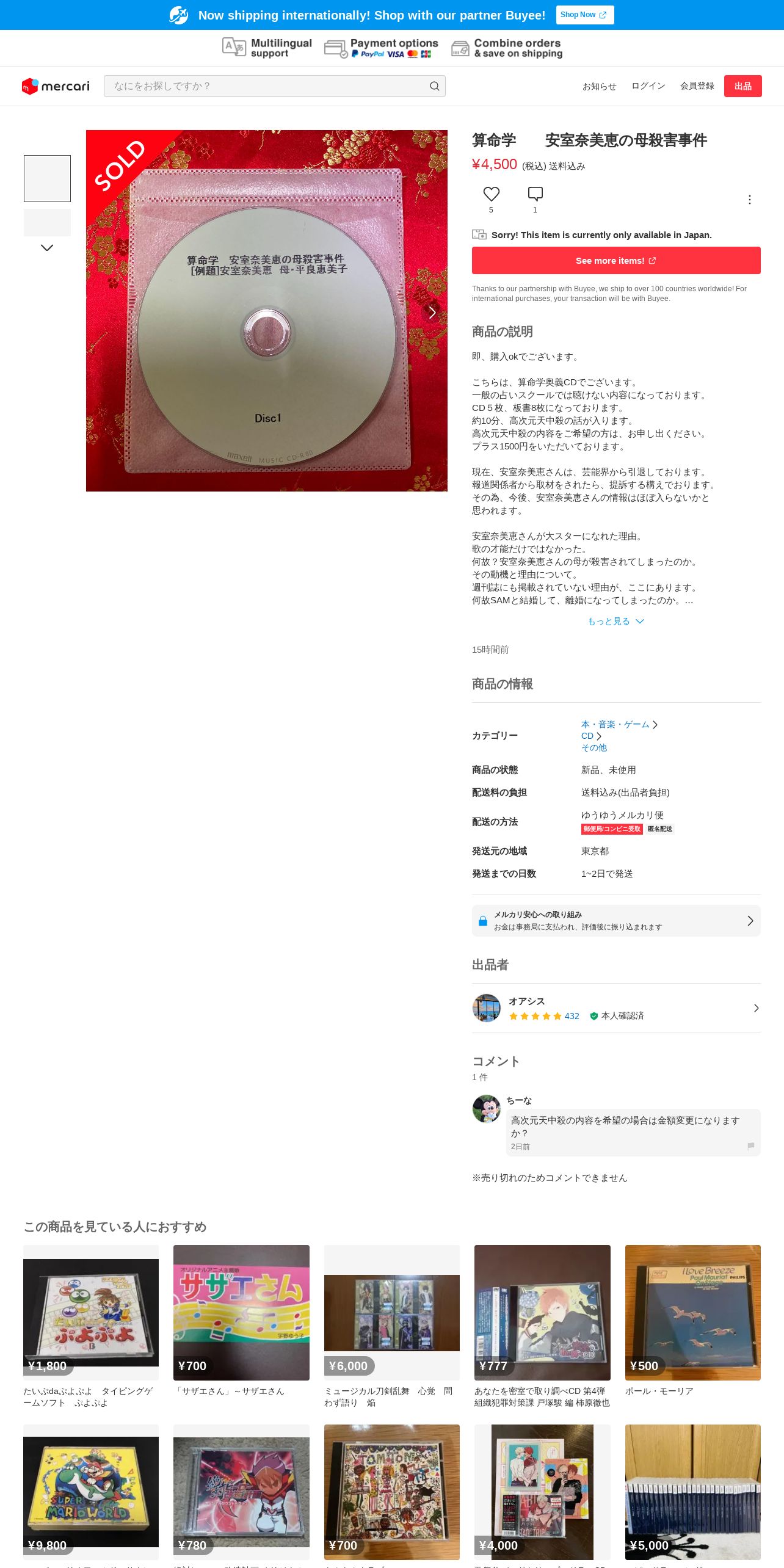This screenshot has width=784, height=1568.
Task: Open the ¥500 ポール・モーリア card
Action: 692,1320
